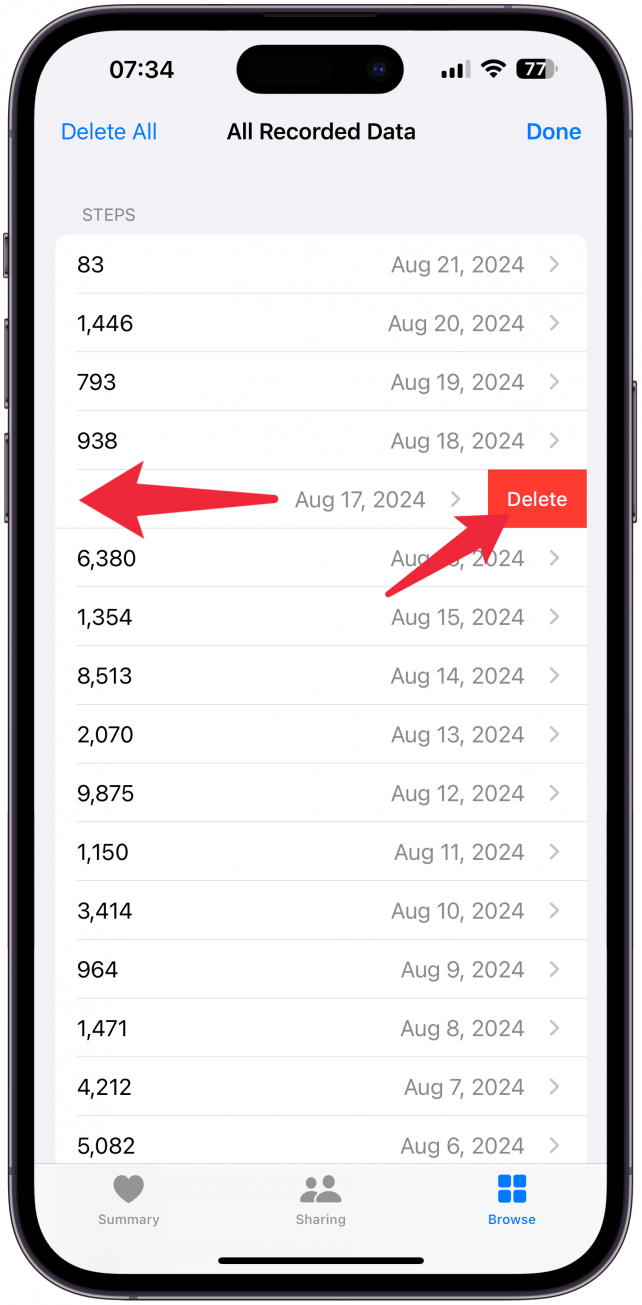This screenshot has width=642, height=1305.
Task: Open the Aug 20, 2024 steps entry
Action: (x=320, y=324)
